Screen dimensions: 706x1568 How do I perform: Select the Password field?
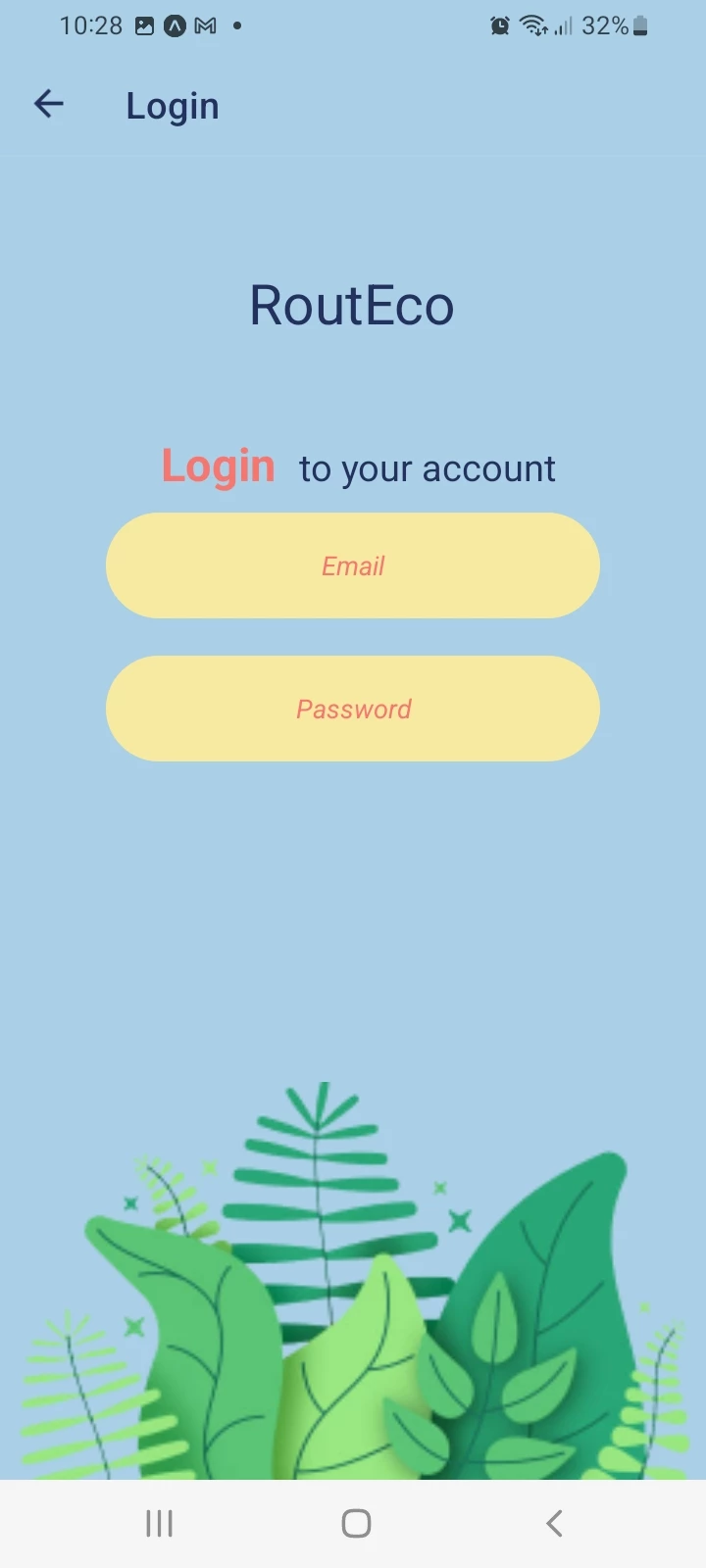353,709
